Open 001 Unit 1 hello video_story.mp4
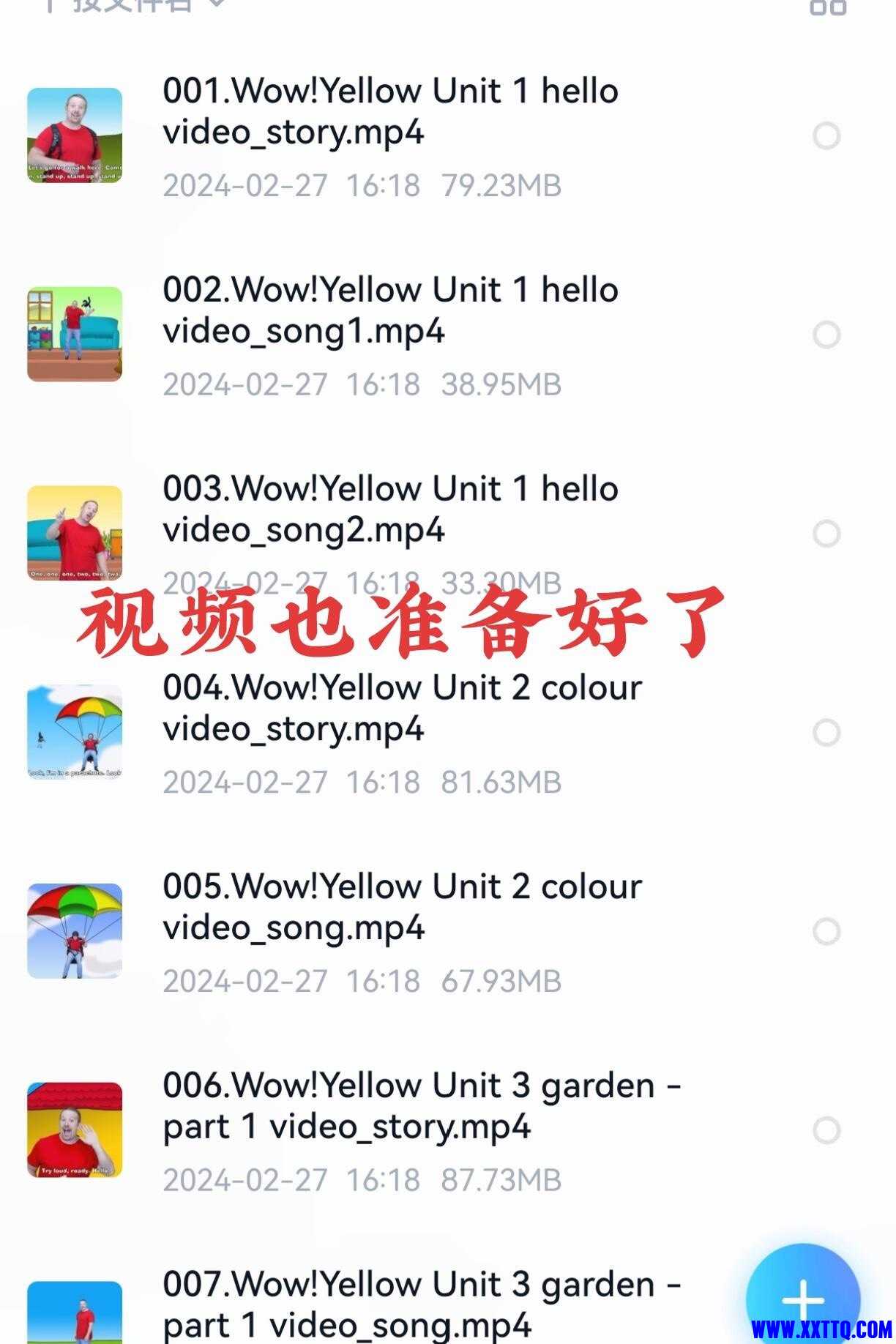The height and width of the screenshot is (1344, 896). [x=389, y=111]
